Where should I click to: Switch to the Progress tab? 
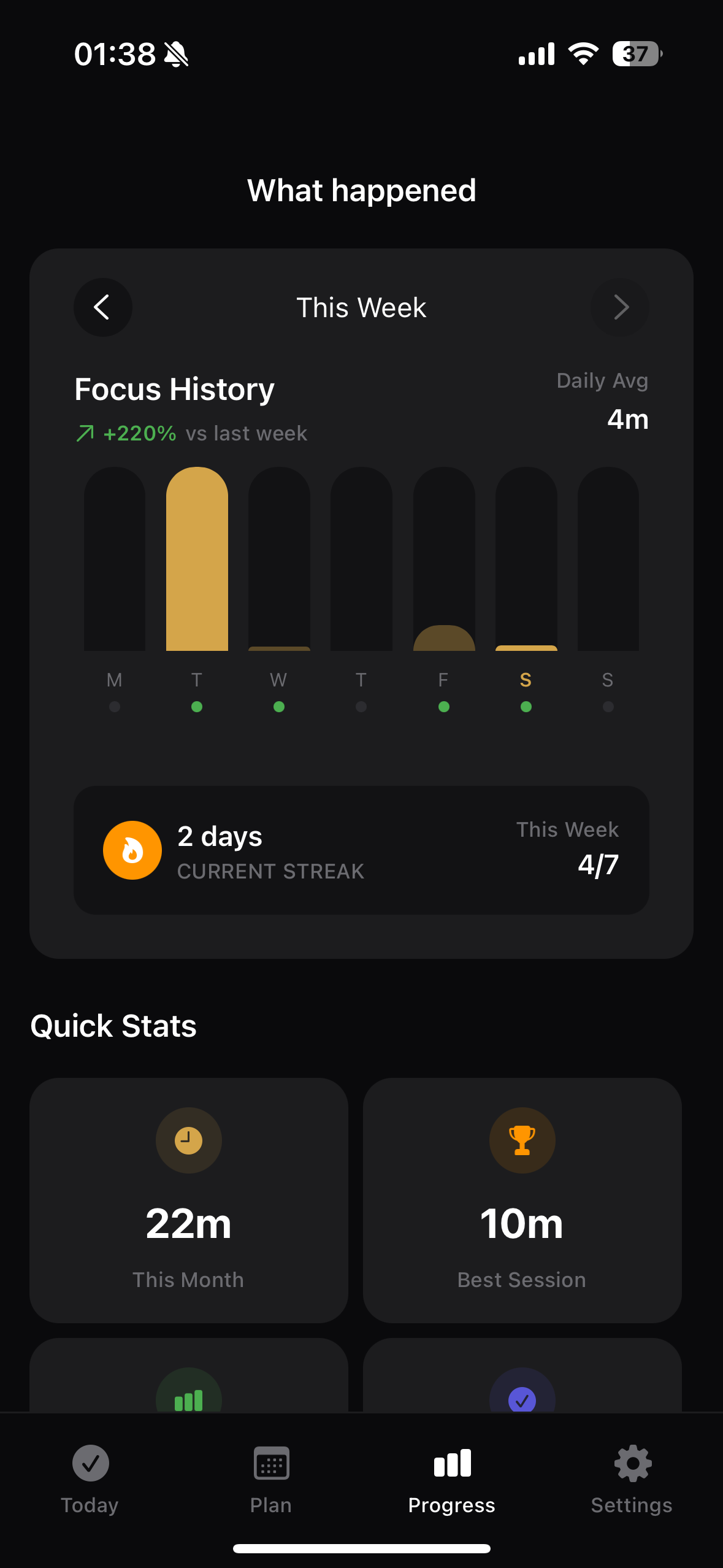point(451,1463)
